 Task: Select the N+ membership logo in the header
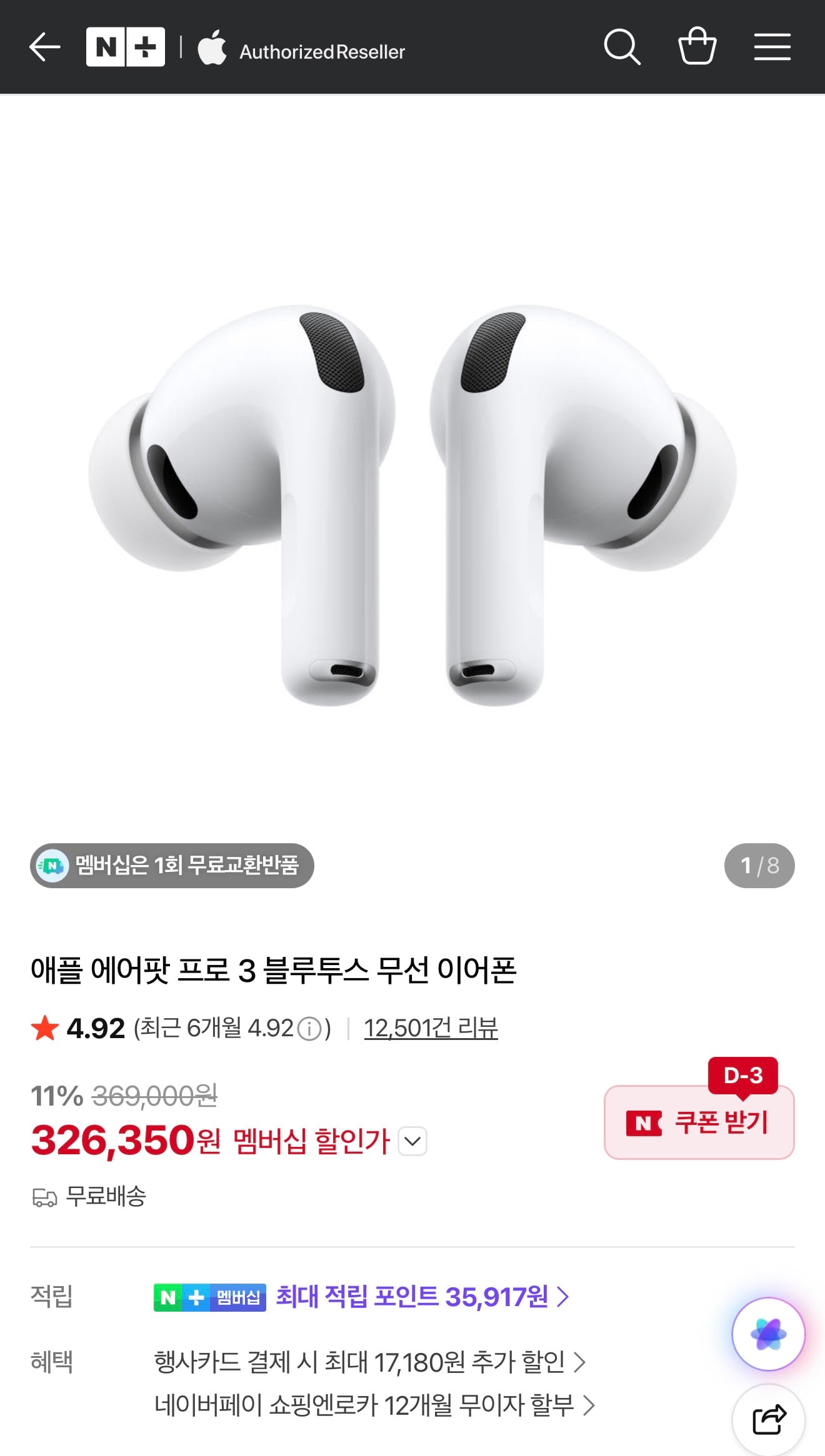[x=126, y=47]
